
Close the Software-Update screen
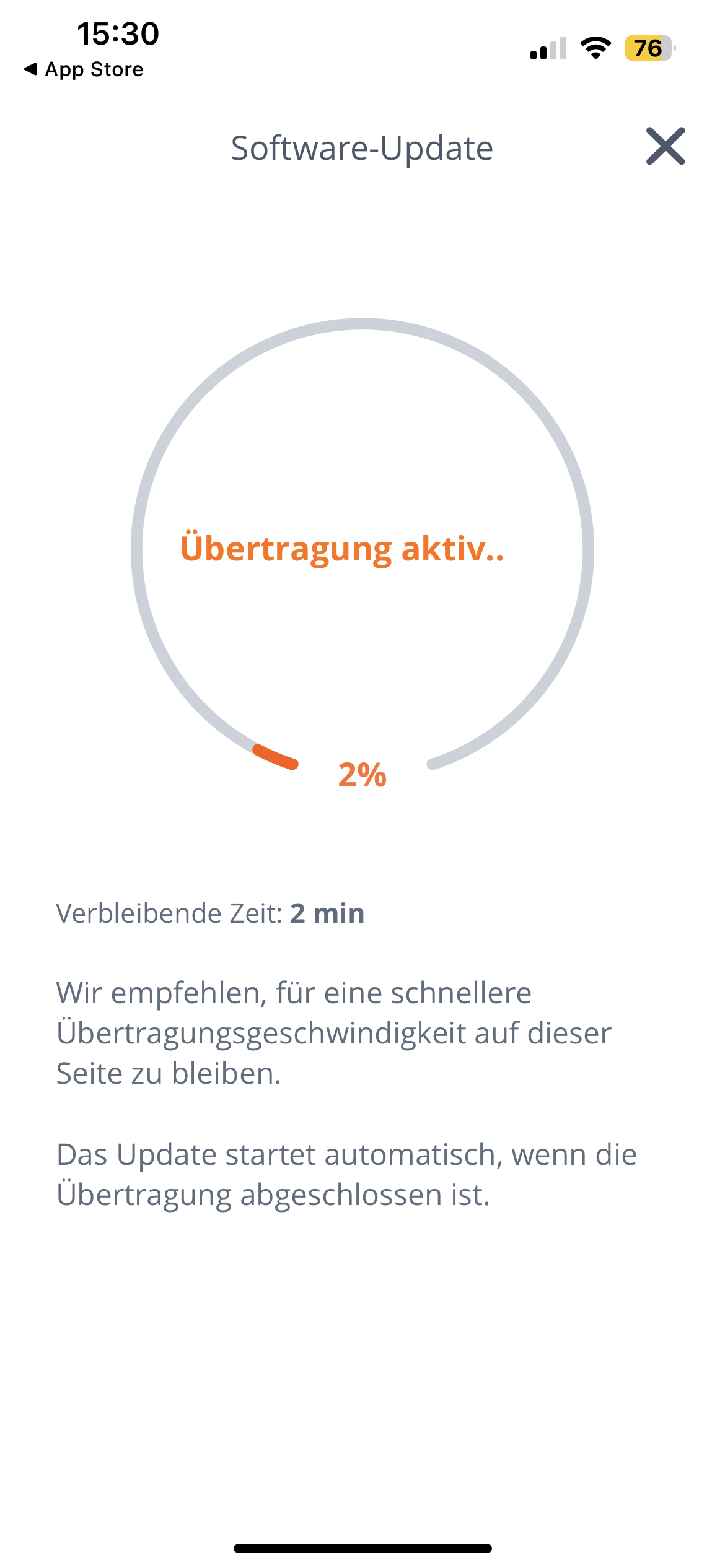point(665,147)
